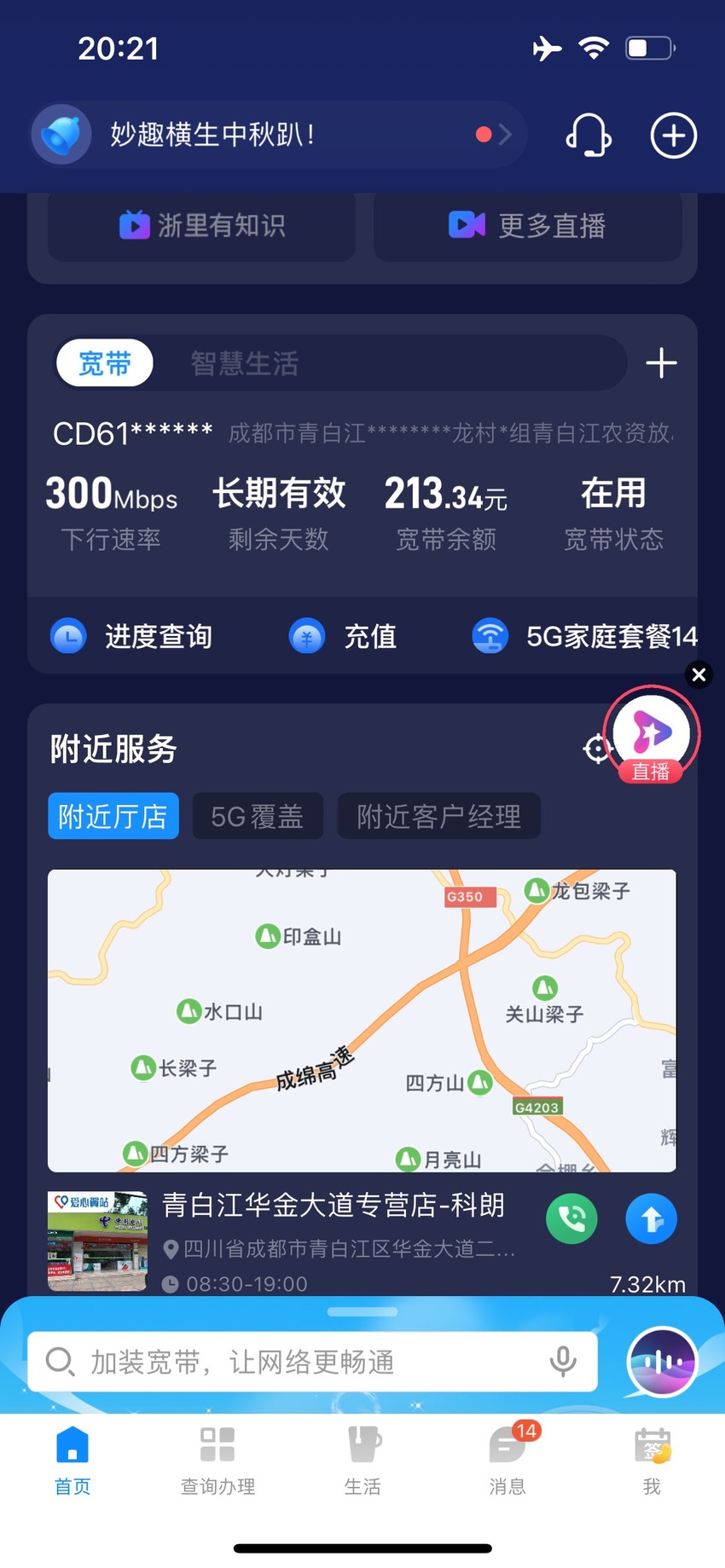The height and width of the screenshot is (1568, 725).
Task: Start voice search with microphone
Action: pos(563,1362)
